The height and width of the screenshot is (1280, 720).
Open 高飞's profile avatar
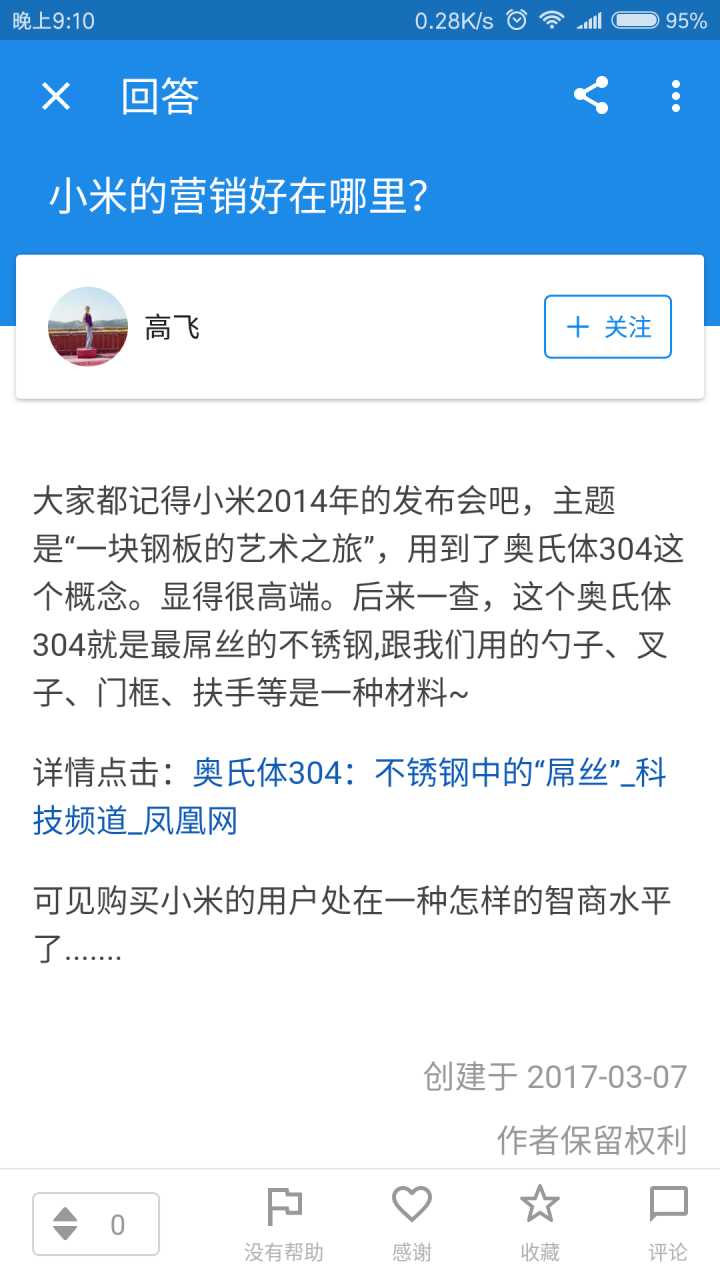tap(88, 327)
